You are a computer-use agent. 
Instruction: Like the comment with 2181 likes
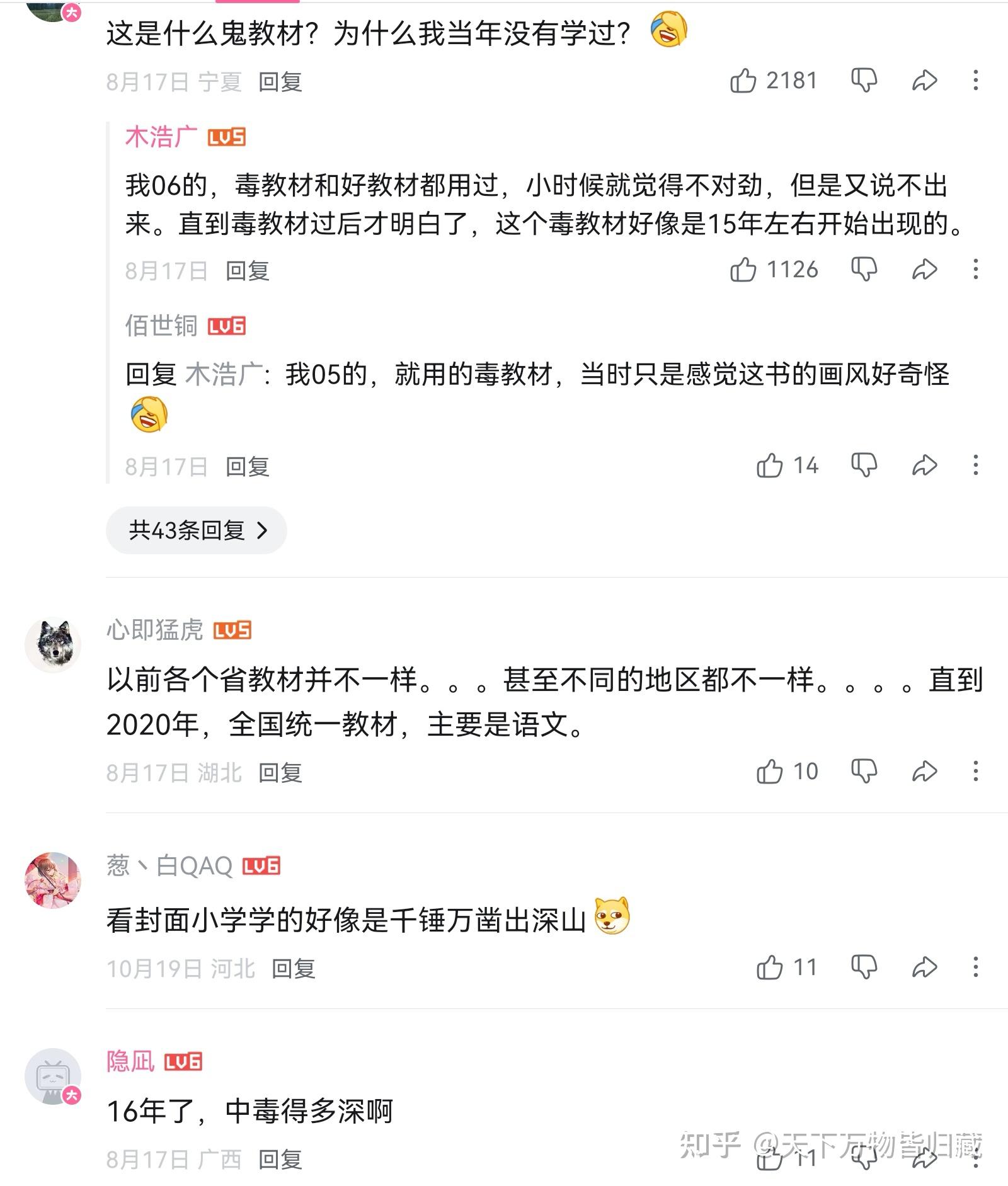pyautogui.click(x=743, y=81)
